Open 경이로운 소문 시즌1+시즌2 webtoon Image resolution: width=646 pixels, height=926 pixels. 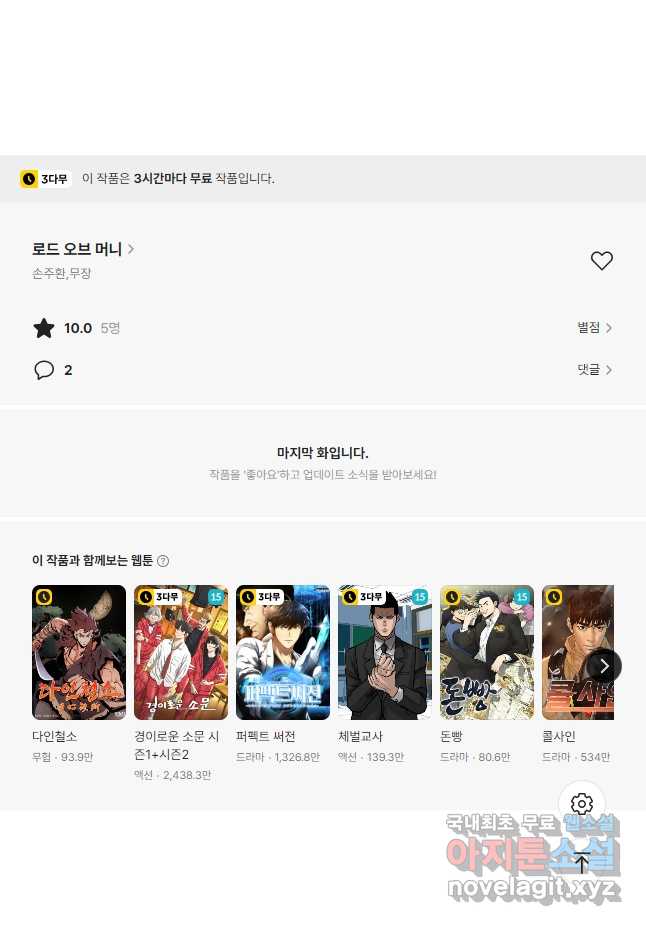[181, 652]
